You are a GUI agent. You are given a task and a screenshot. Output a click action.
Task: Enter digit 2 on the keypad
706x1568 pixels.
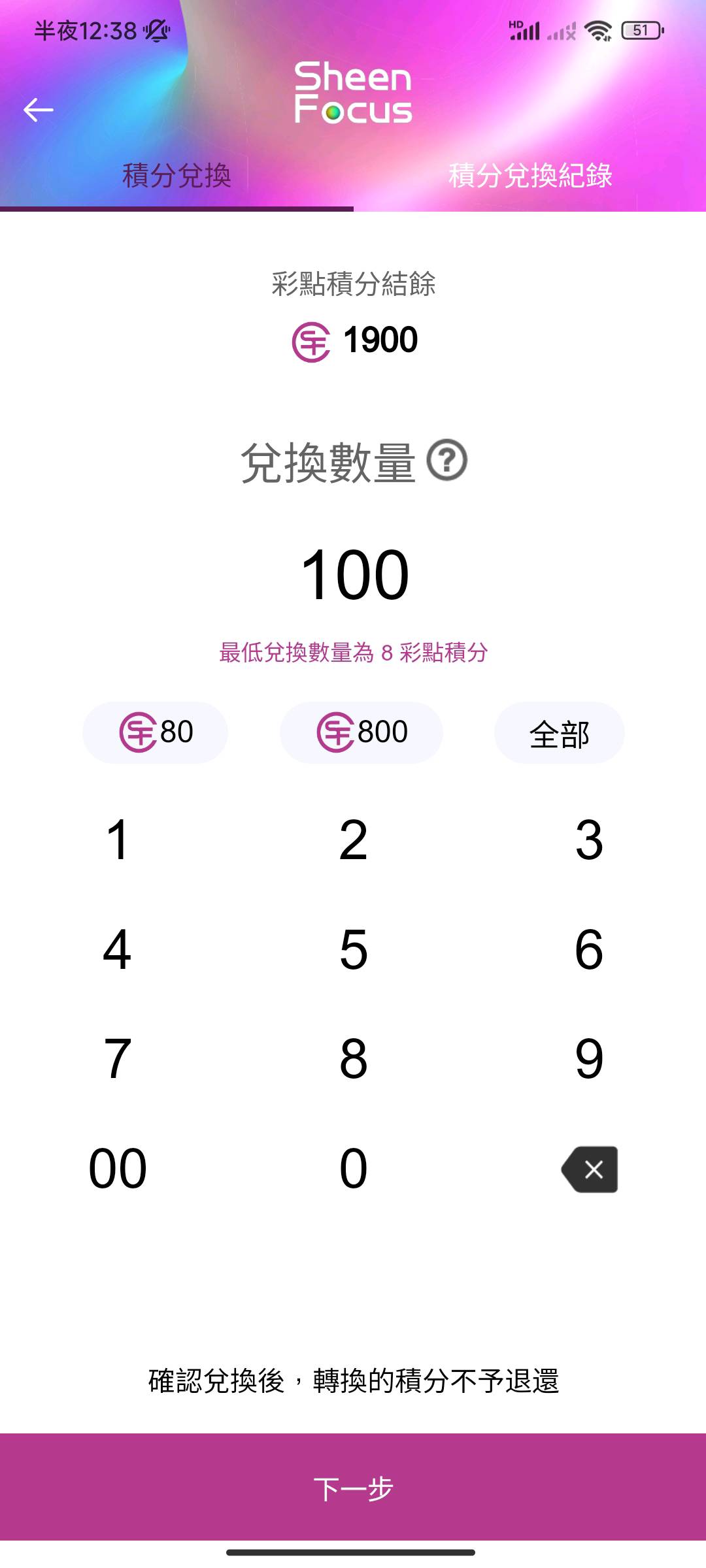[x=353, y=840]
